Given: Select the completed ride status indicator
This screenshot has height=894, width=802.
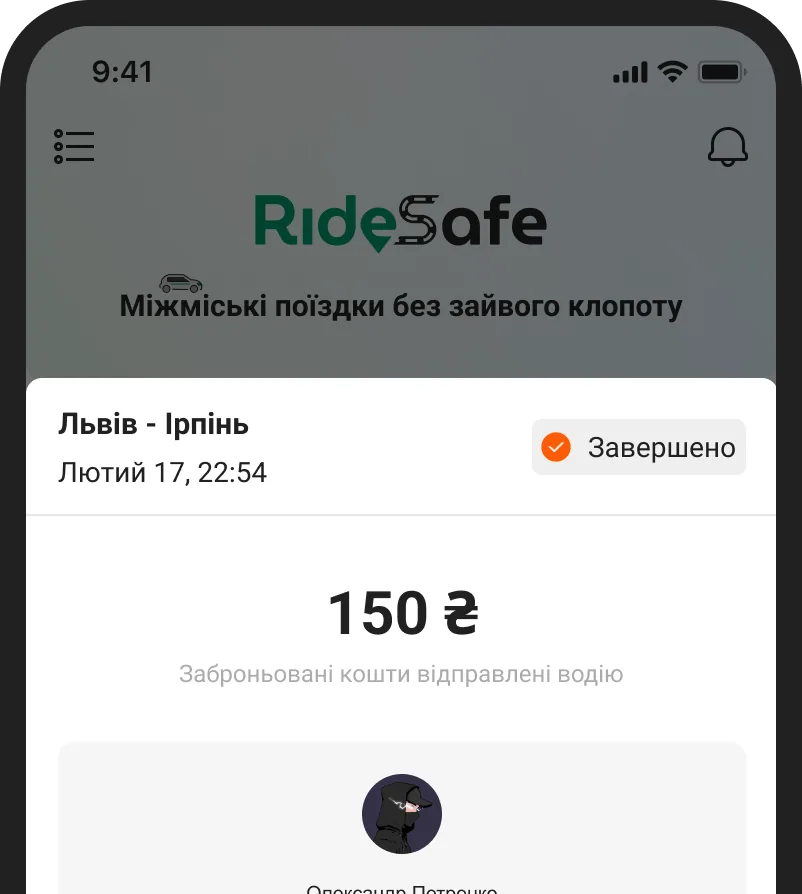Looking at the screenshot, I should (638, 447).
